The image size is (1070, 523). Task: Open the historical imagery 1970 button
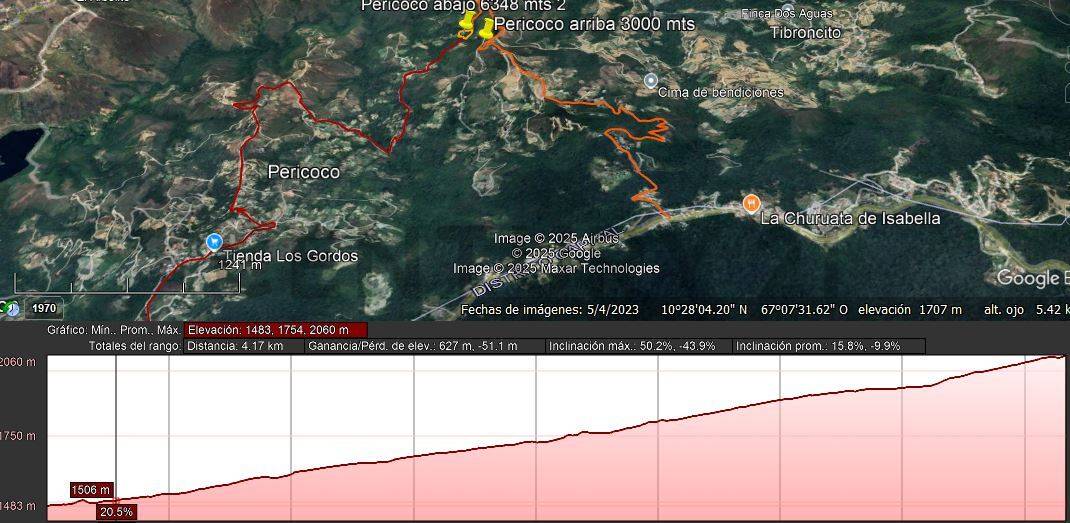[42, 309]
